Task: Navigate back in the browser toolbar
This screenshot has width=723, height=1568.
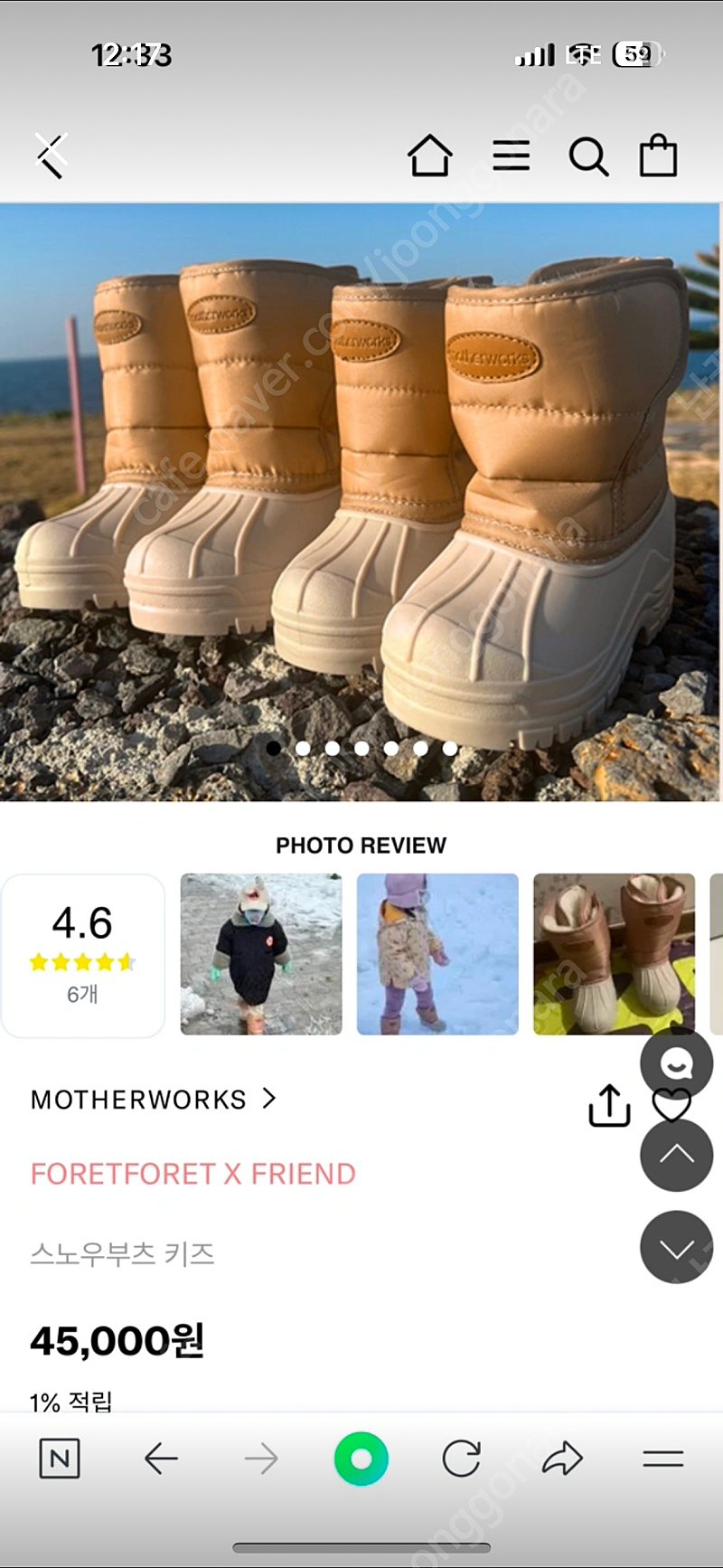Action: (161, 1459)
